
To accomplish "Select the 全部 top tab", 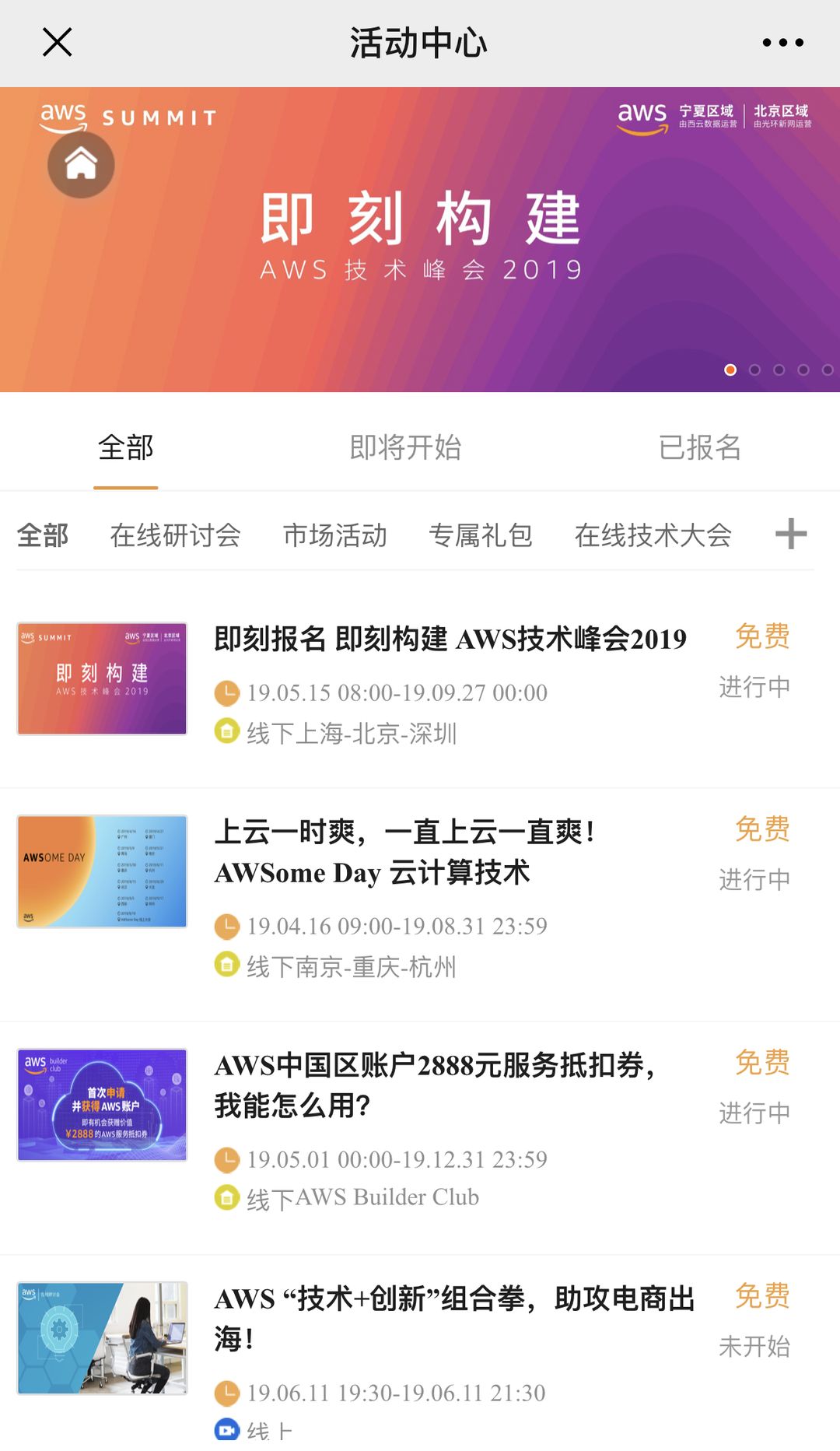I will click(x=125, y=447).
